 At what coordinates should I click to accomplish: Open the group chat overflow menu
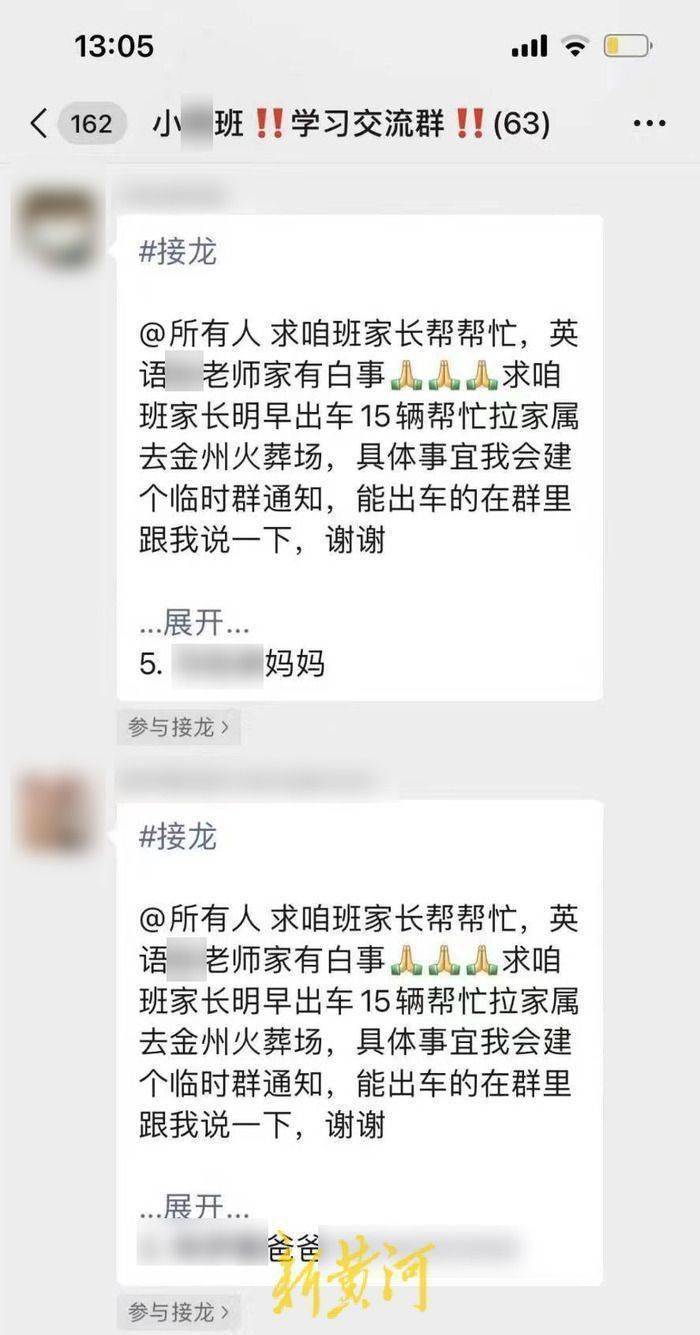coord(649,124)
